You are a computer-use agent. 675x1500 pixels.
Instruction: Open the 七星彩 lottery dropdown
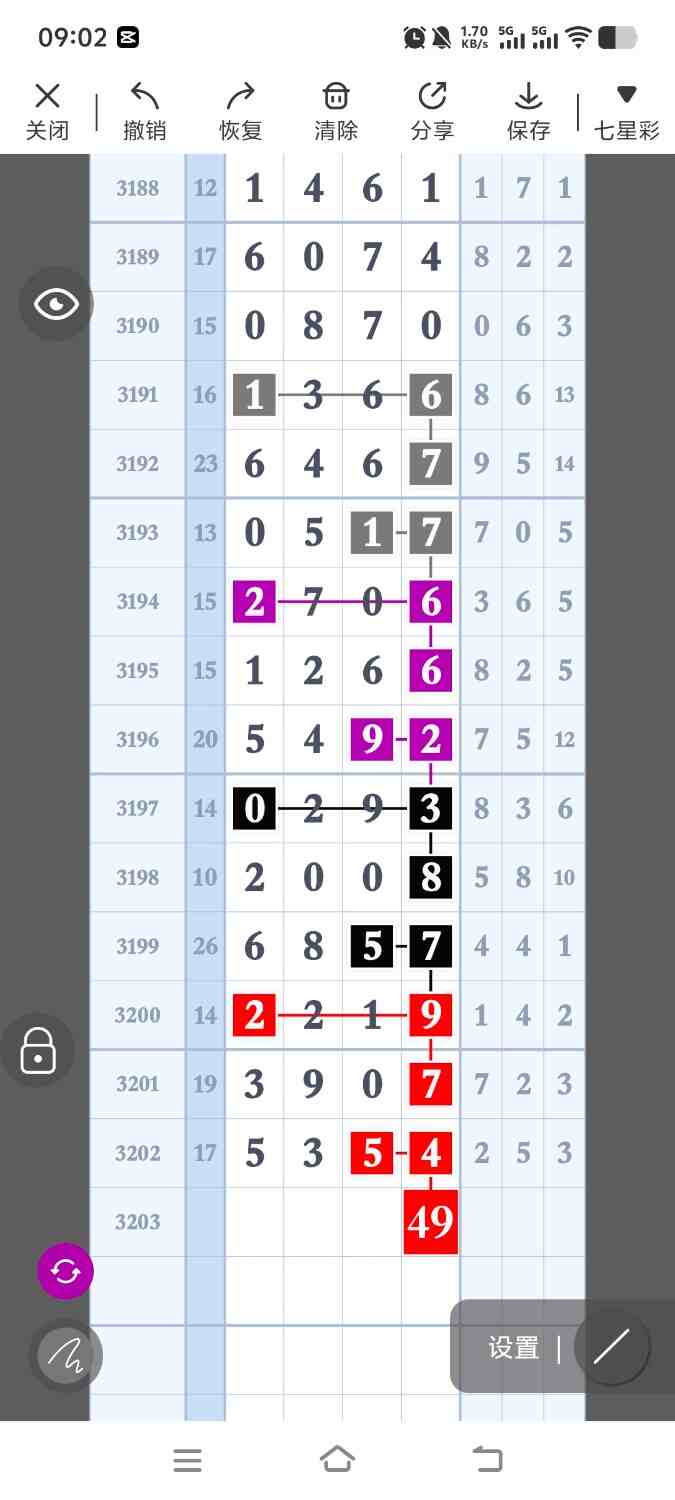click(x=626, y=111)
